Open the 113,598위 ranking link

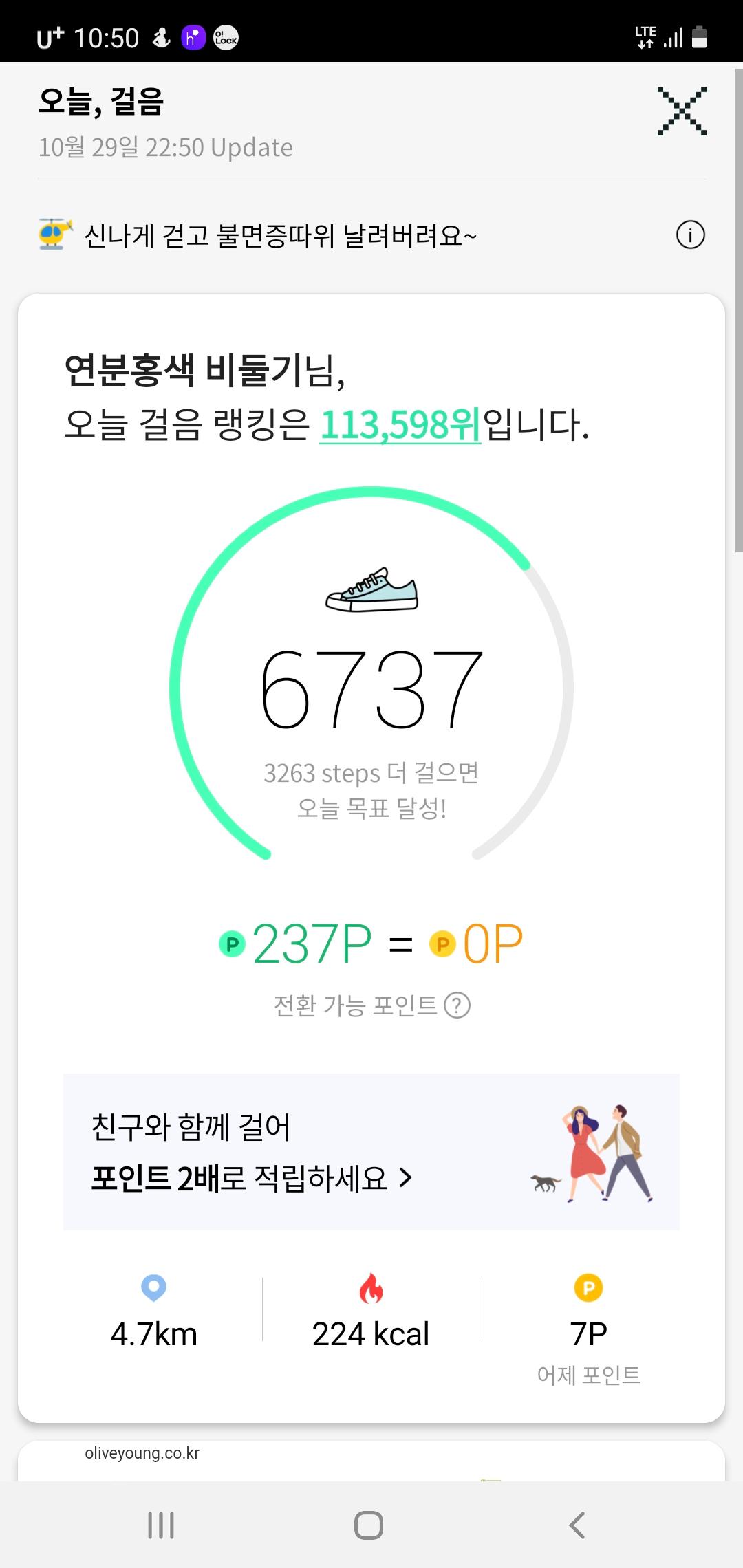pos(400,424)
